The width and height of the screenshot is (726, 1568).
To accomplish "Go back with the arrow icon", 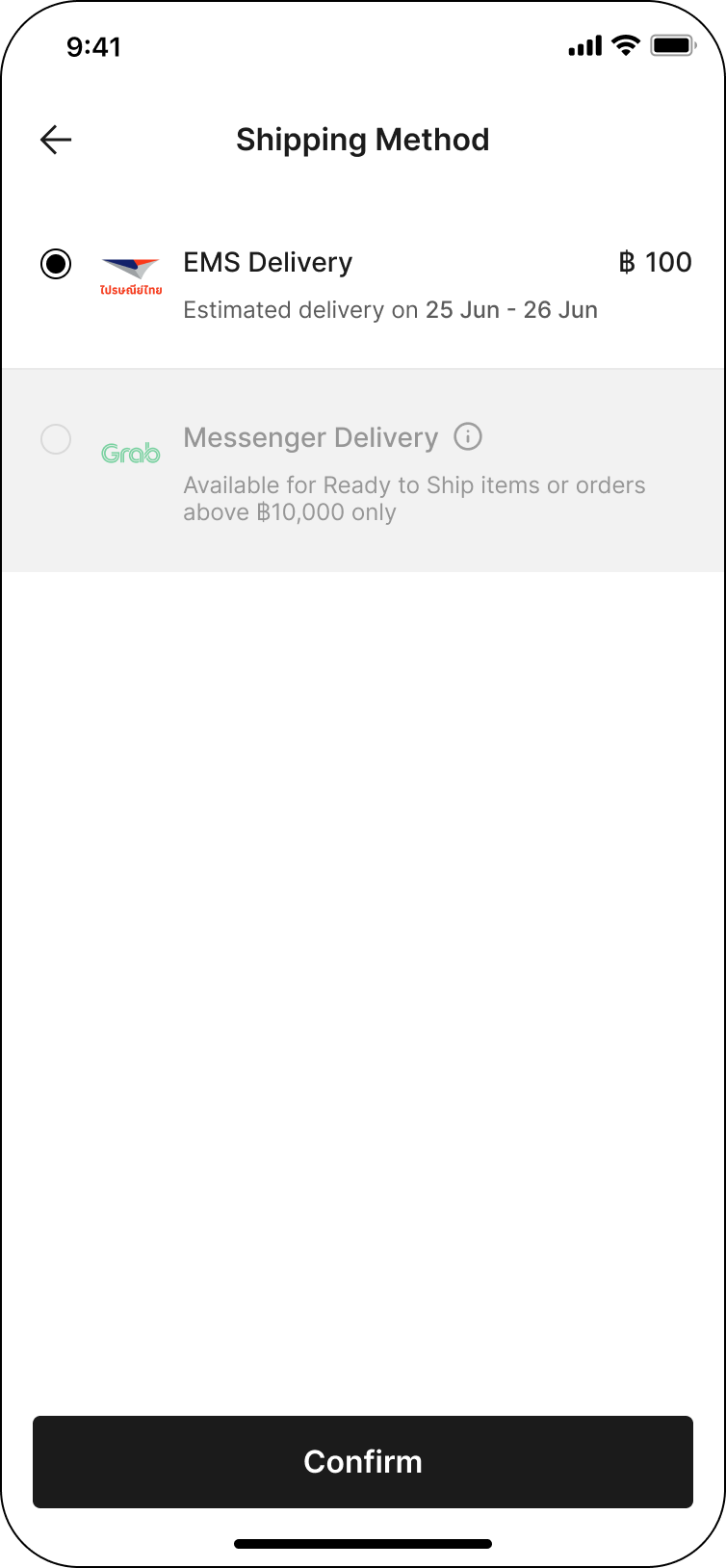I will (56, 140).
